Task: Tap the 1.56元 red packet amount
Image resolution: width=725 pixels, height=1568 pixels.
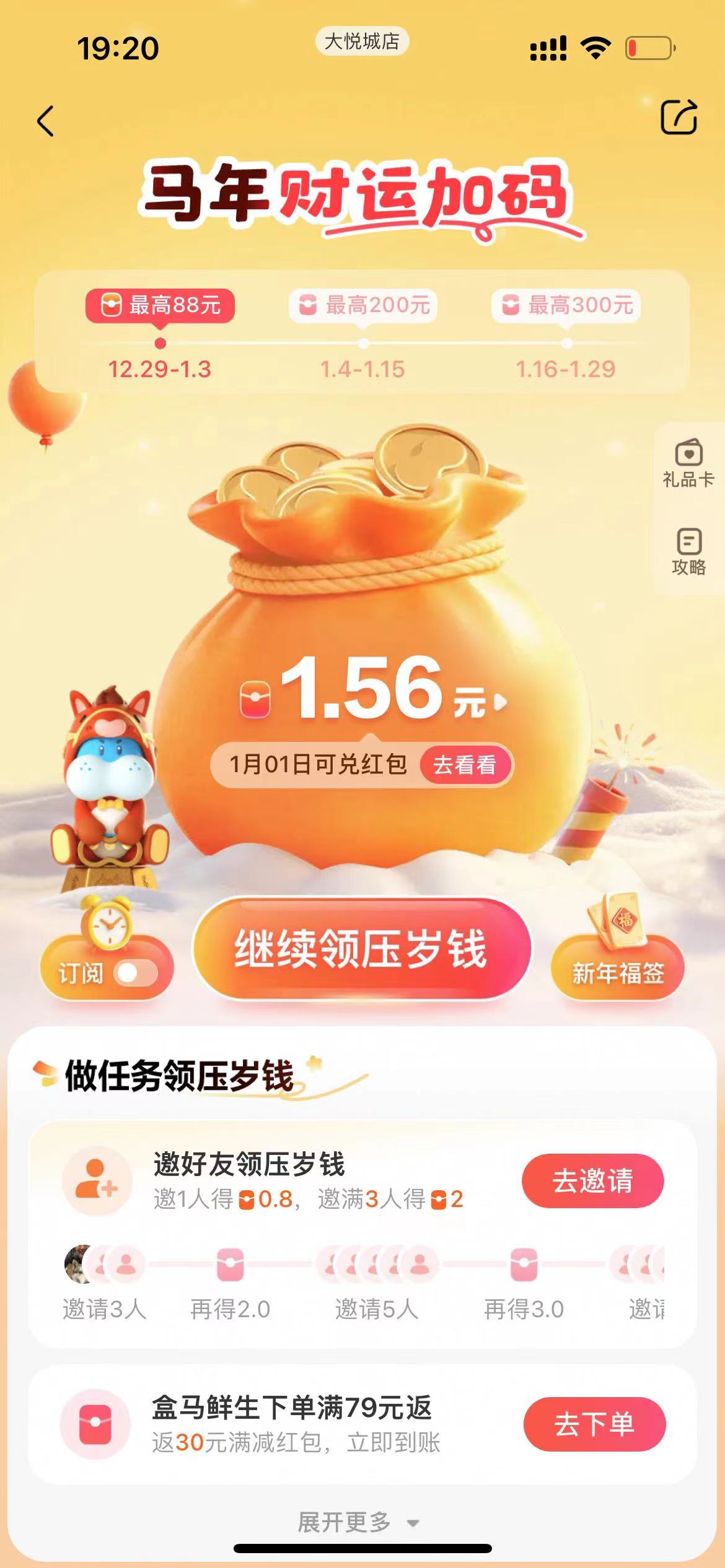Action: click(372, 690)
